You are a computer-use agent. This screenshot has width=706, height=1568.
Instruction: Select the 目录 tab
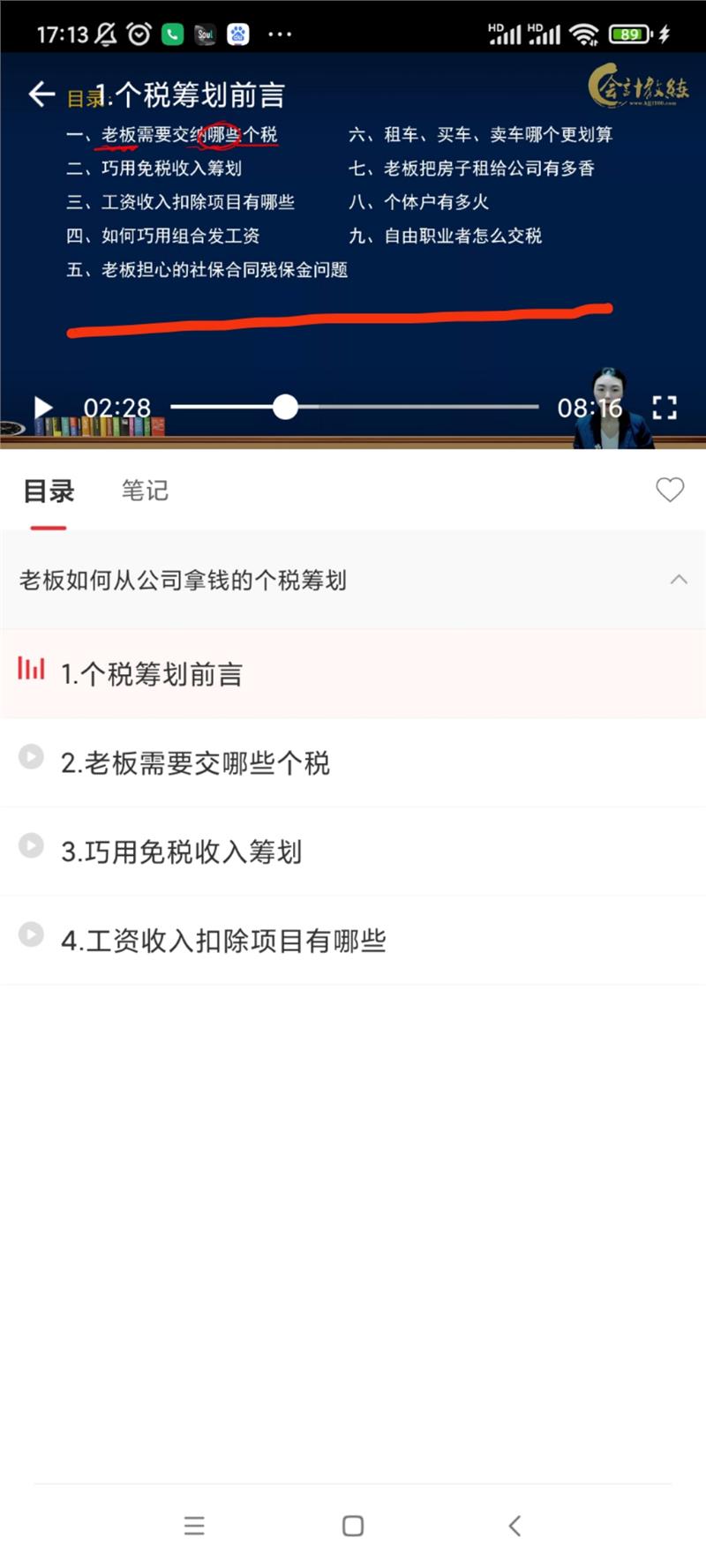coord(49,491)
